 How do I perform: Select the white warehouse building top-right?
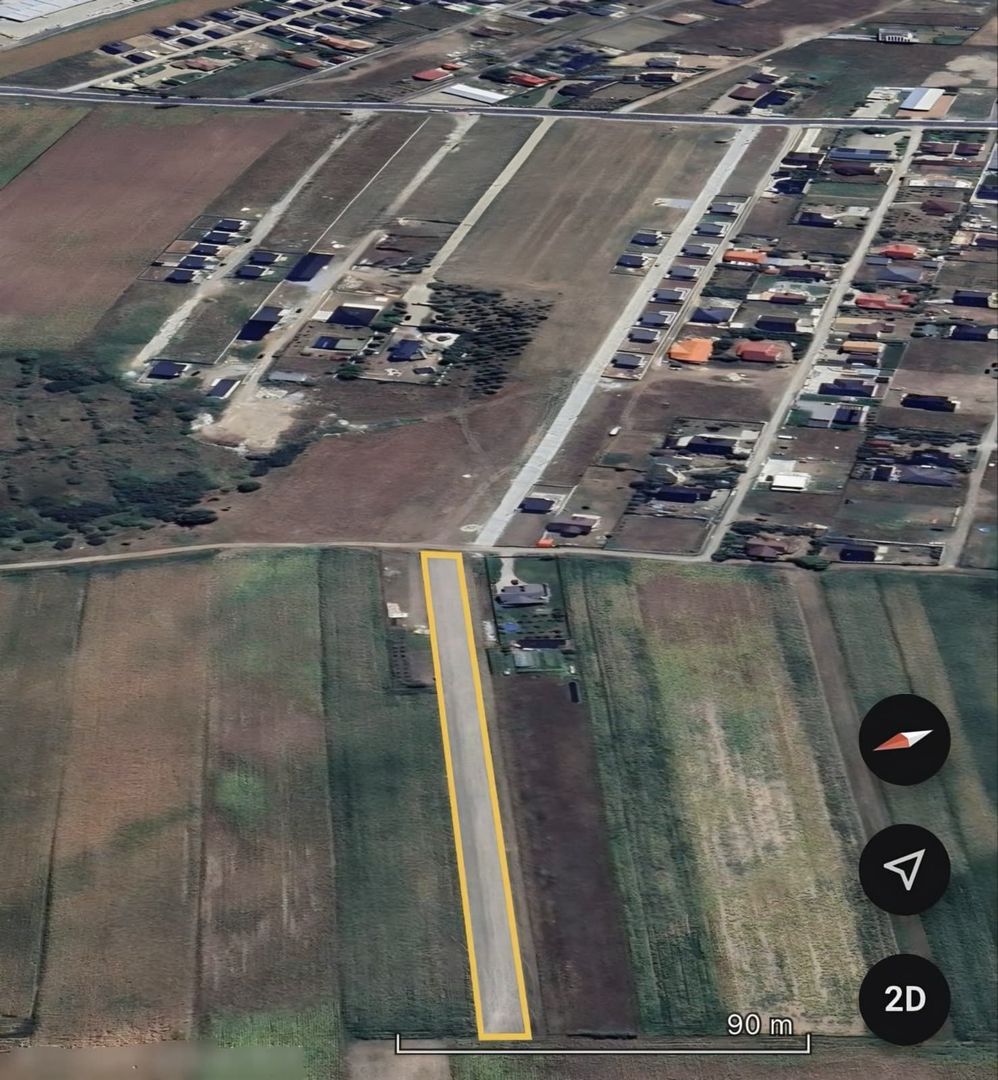(921, 100)
